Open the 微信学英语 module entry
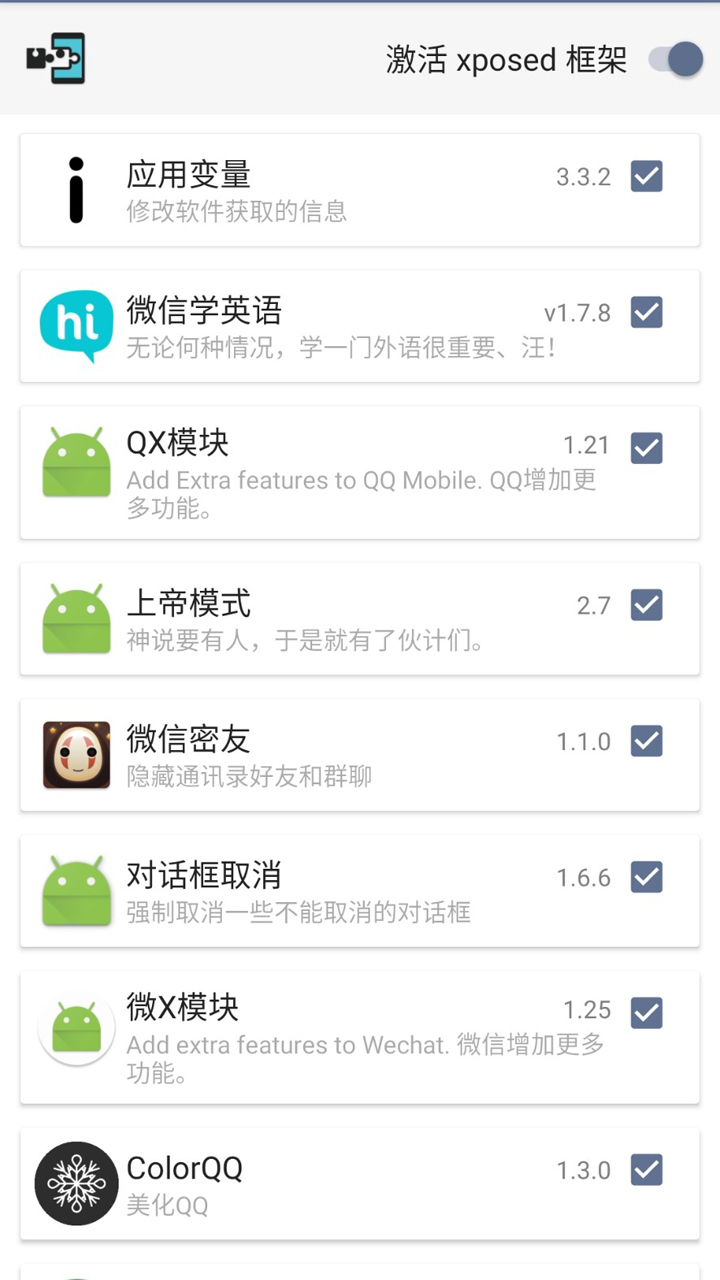 click(206, 311)
